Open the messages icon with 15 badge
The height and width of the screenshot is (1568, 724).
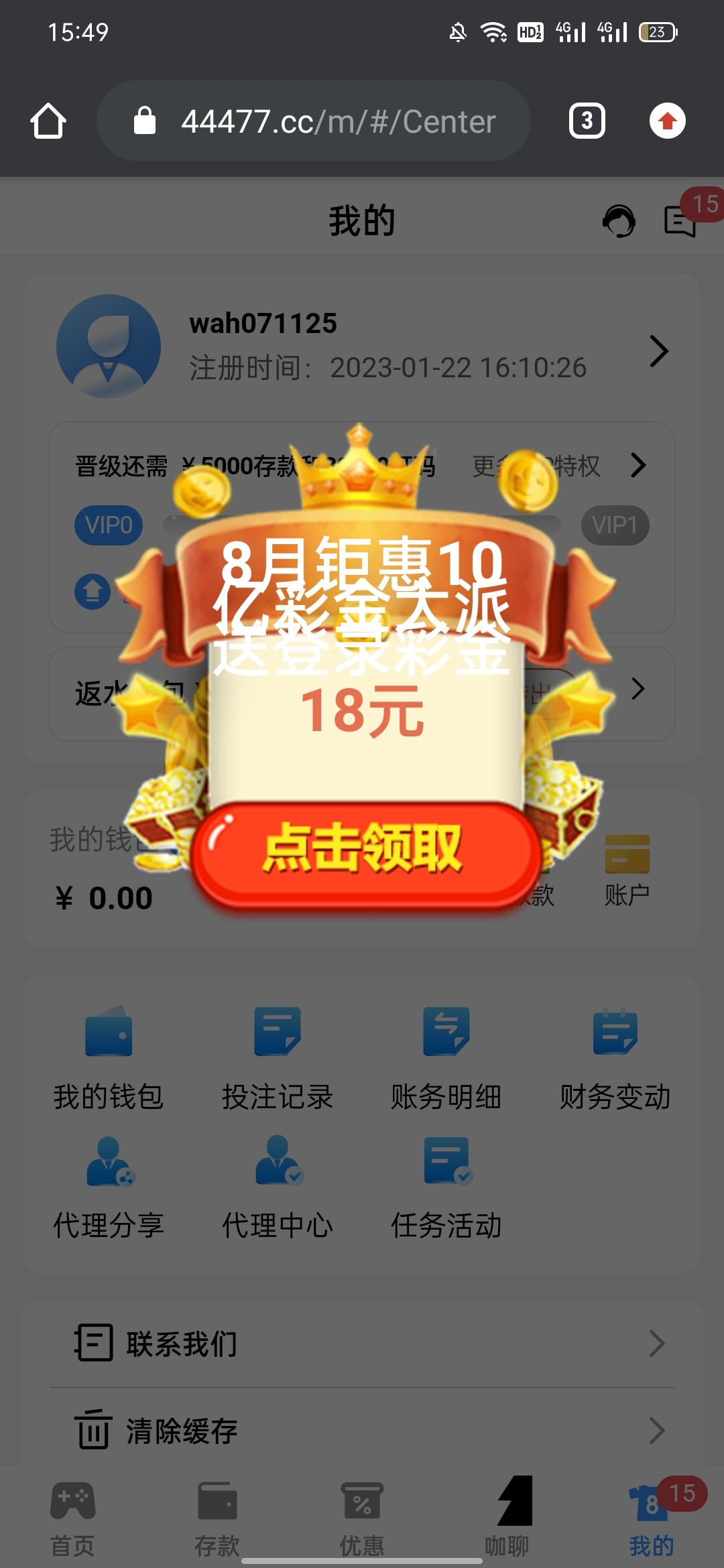point(680,221)
